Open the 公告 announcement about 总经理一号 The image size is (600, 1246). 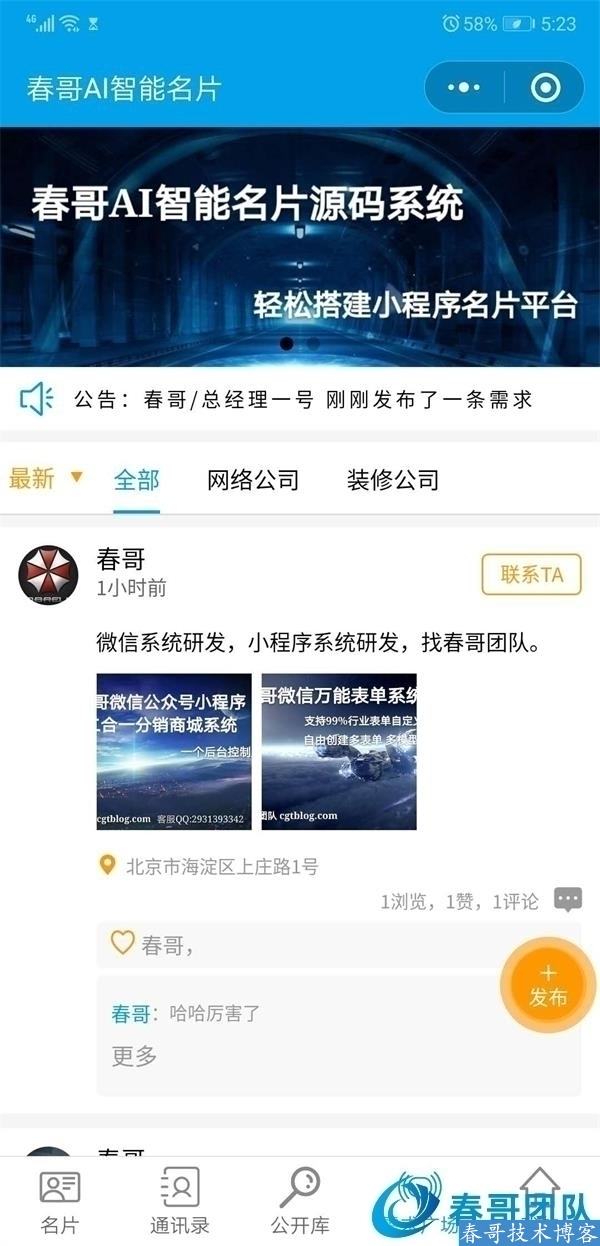click(x=302, y=400)
